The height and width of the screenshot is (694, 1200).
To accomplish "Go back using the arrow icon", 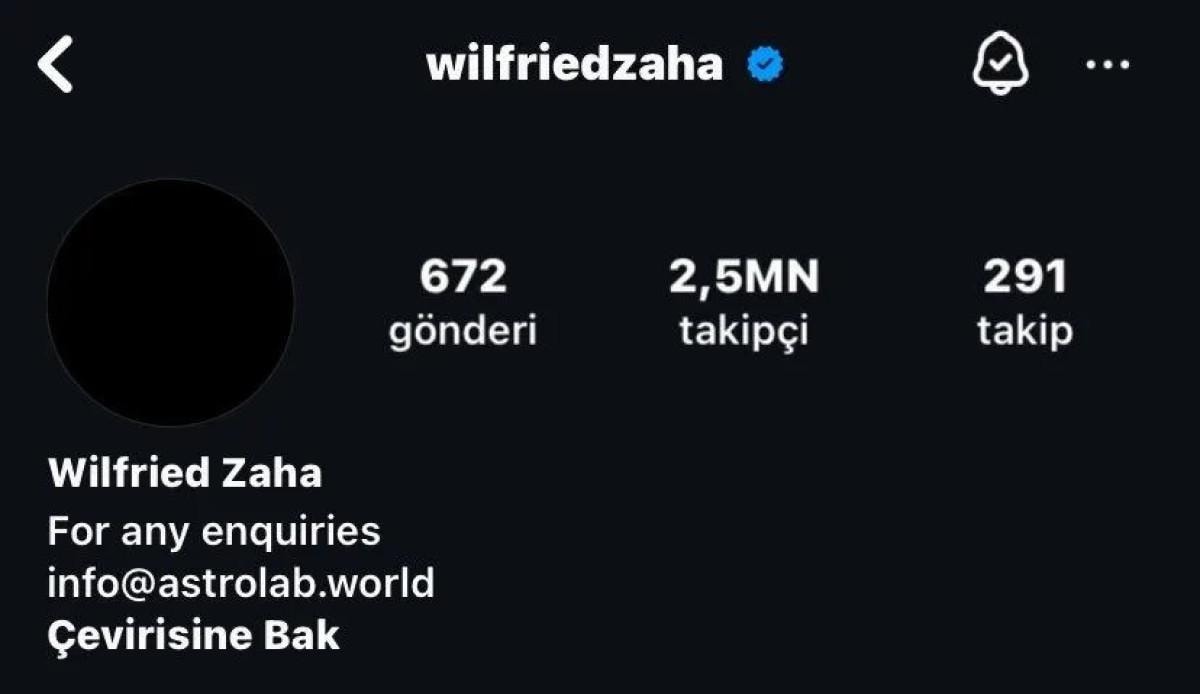I will (x=55, y=66).
